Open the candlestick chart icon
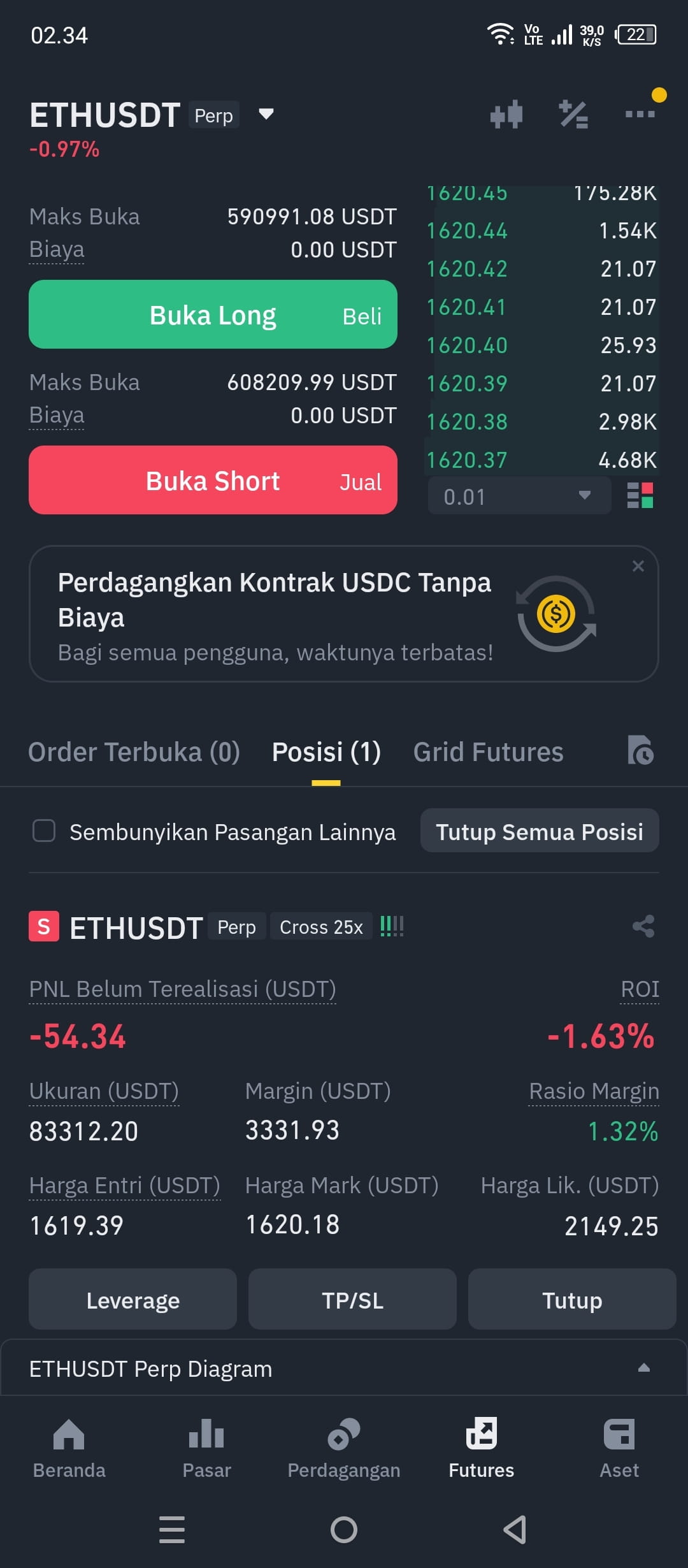Viewport: 688px width, 1568px height. (x=506, y=115)
